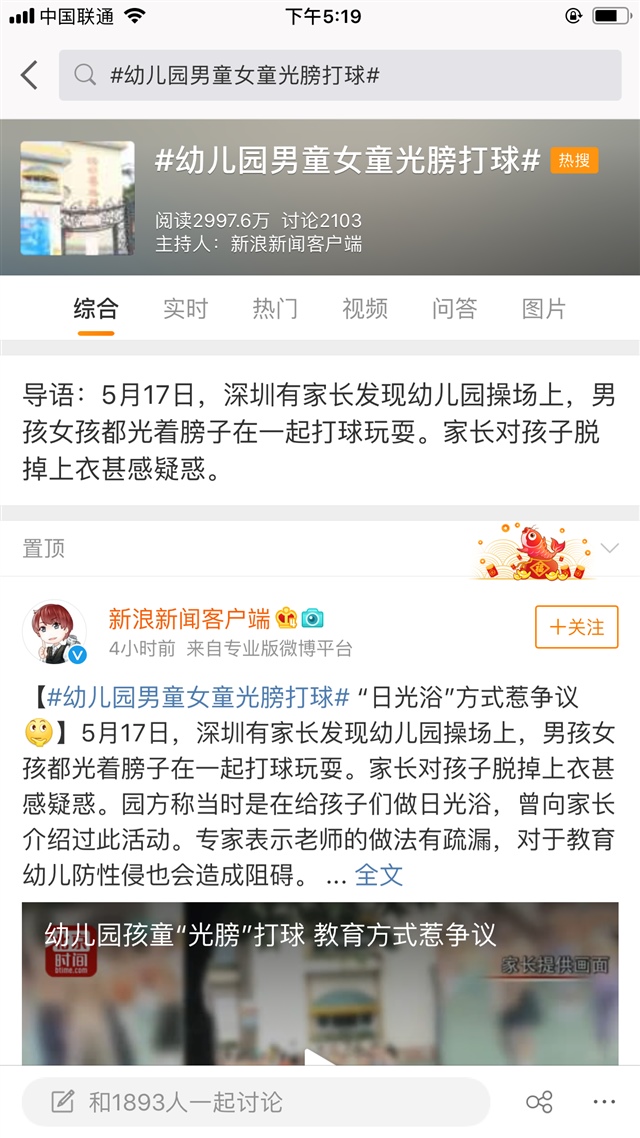The image size is (640, 1138).
Task: Switch to the 实时 tab
Action: click(x=185, y=308)
